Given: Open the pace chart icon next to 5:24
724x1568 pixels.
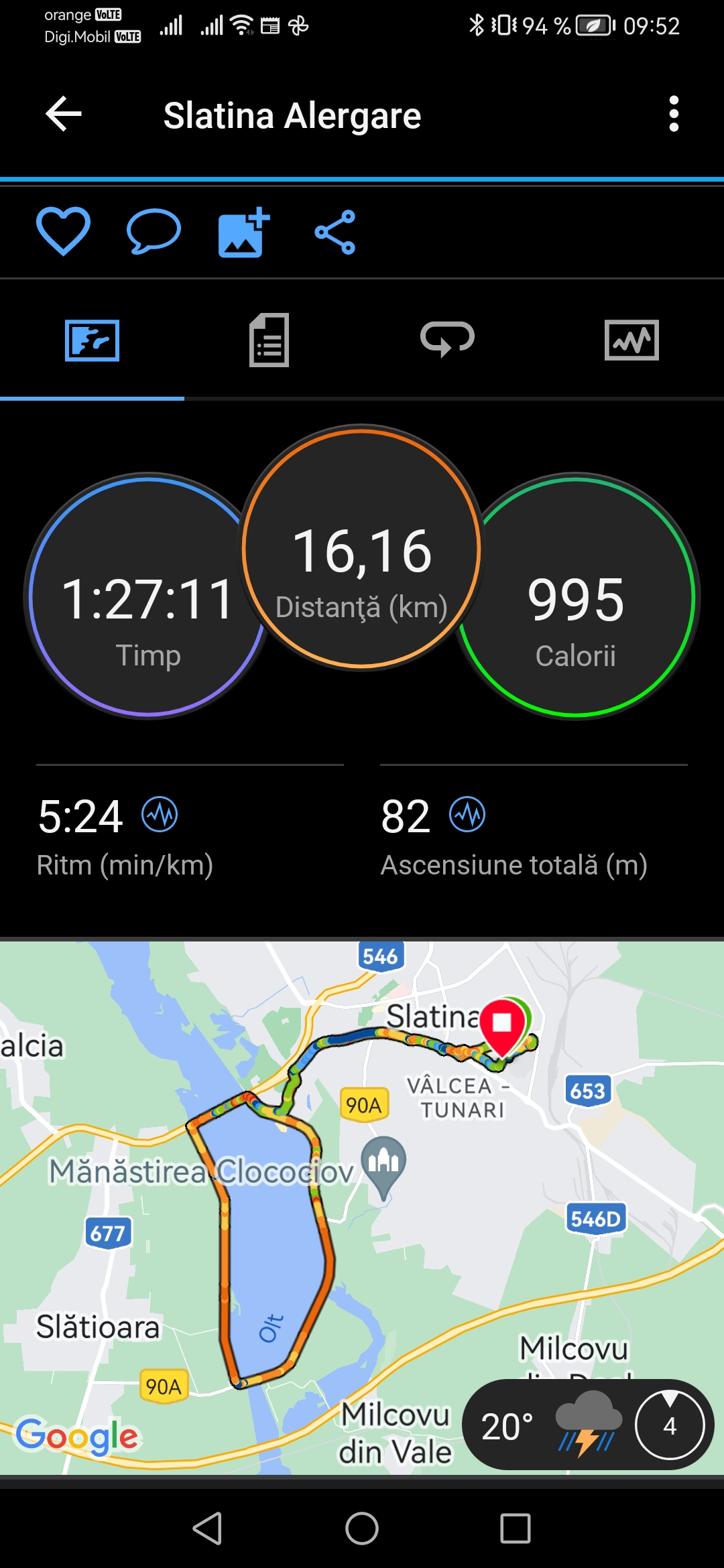Looking at the screenshot, I should [x=160, y=815].
